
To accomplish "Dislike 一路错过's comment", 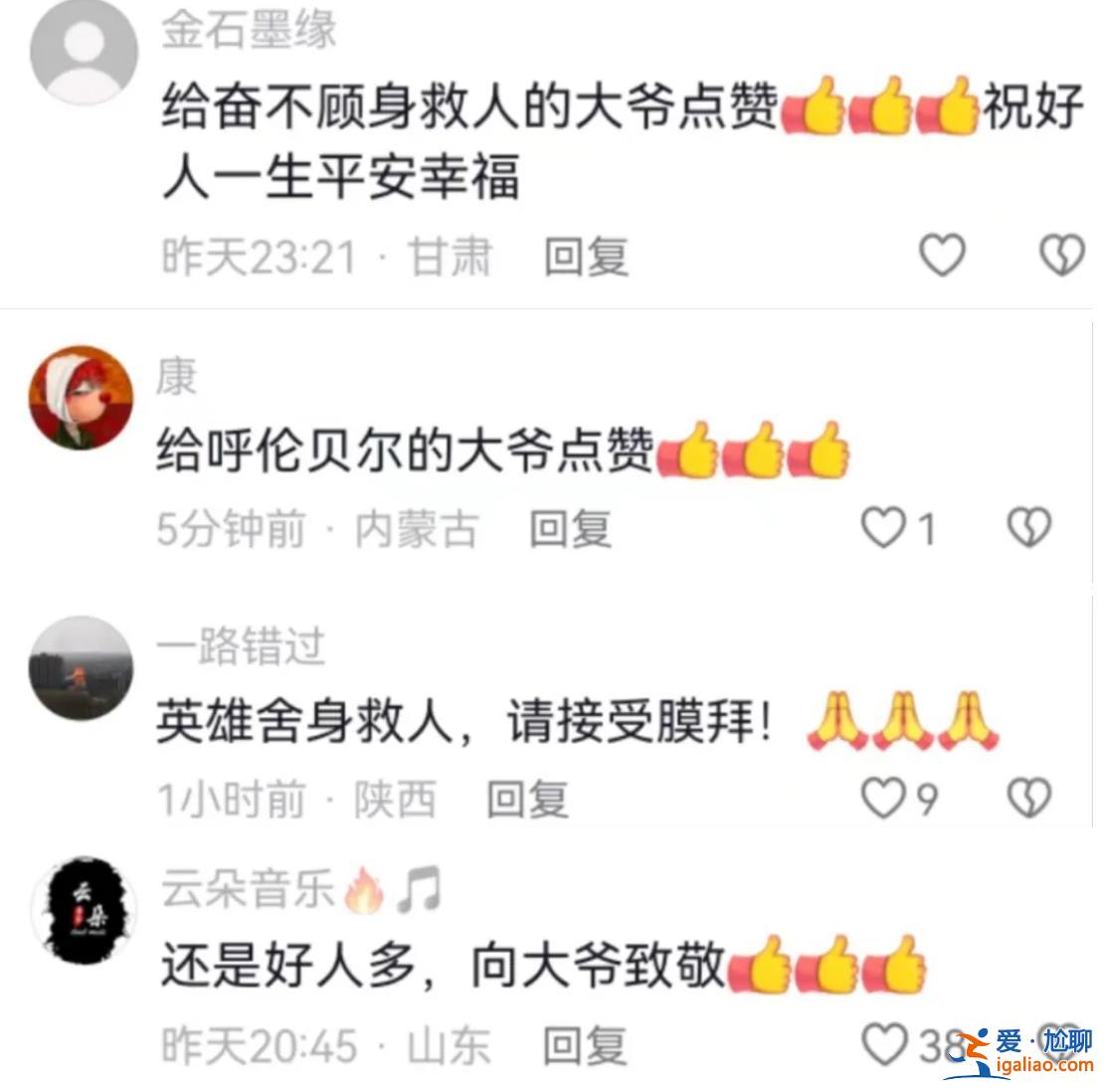I will [1029, 798].
